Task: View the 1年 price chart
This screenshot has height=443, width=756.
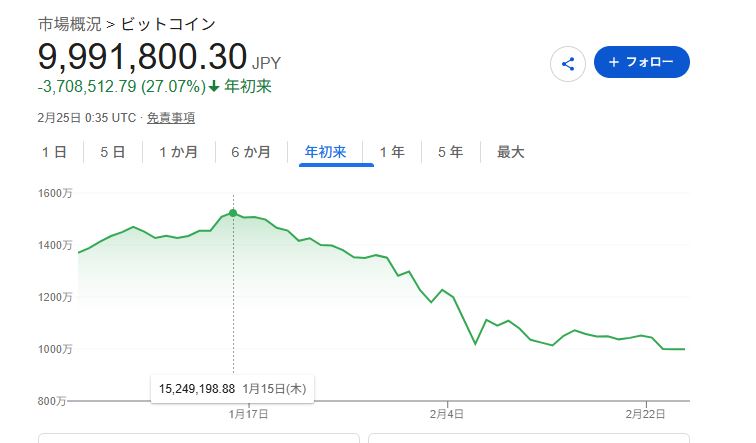Action: point(392,152)
